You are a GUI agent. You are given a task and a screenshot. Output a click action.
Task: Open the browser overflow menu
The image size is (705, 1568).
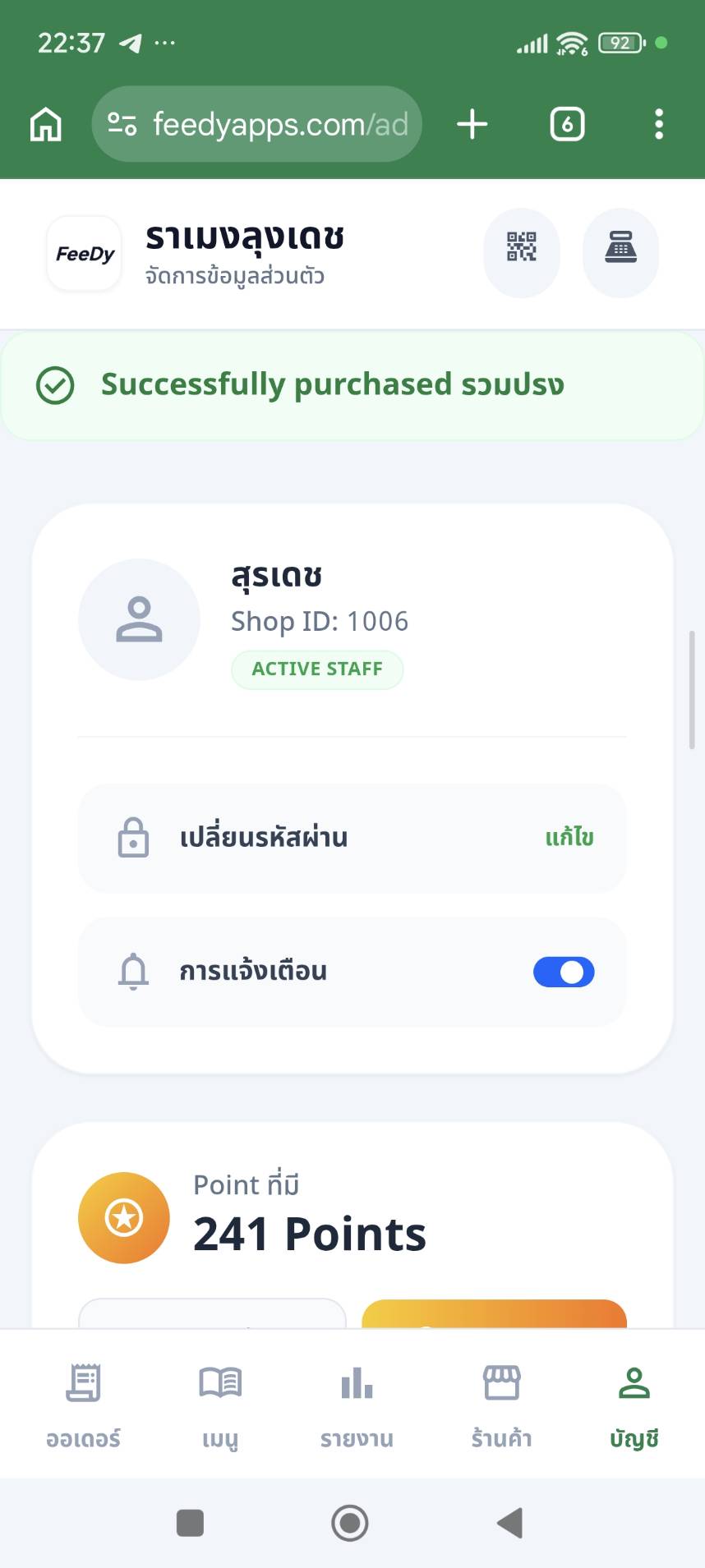tap(658, 125)
